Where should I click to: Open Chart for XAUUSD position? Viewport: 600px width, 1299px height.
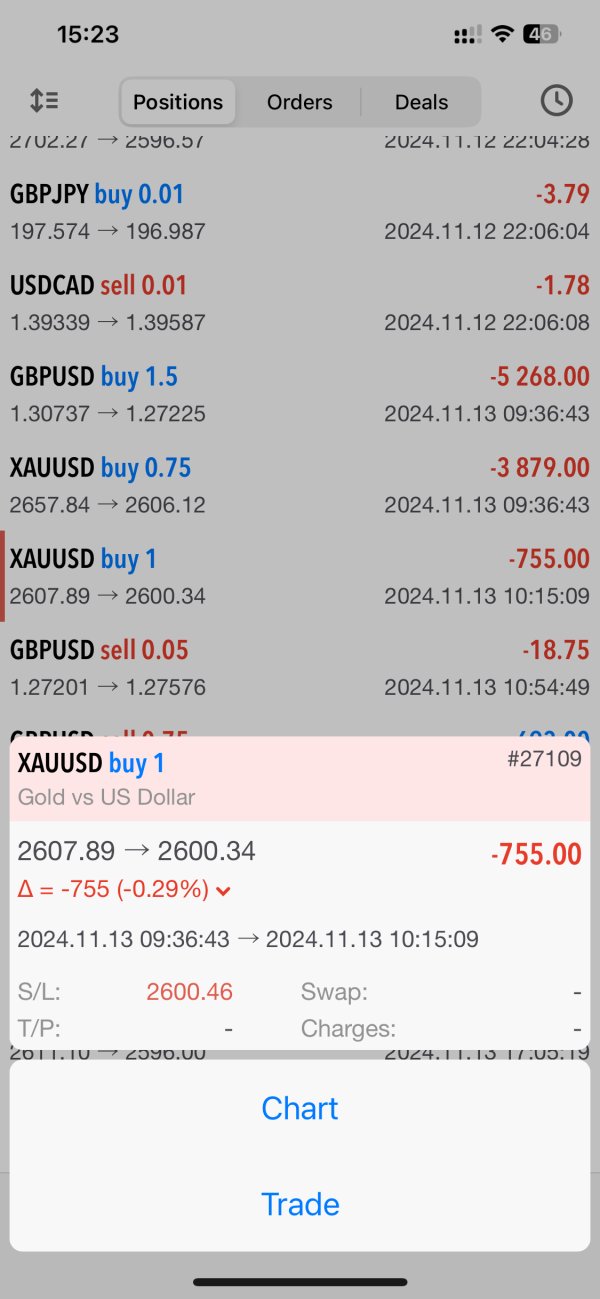coord(300,1108)
